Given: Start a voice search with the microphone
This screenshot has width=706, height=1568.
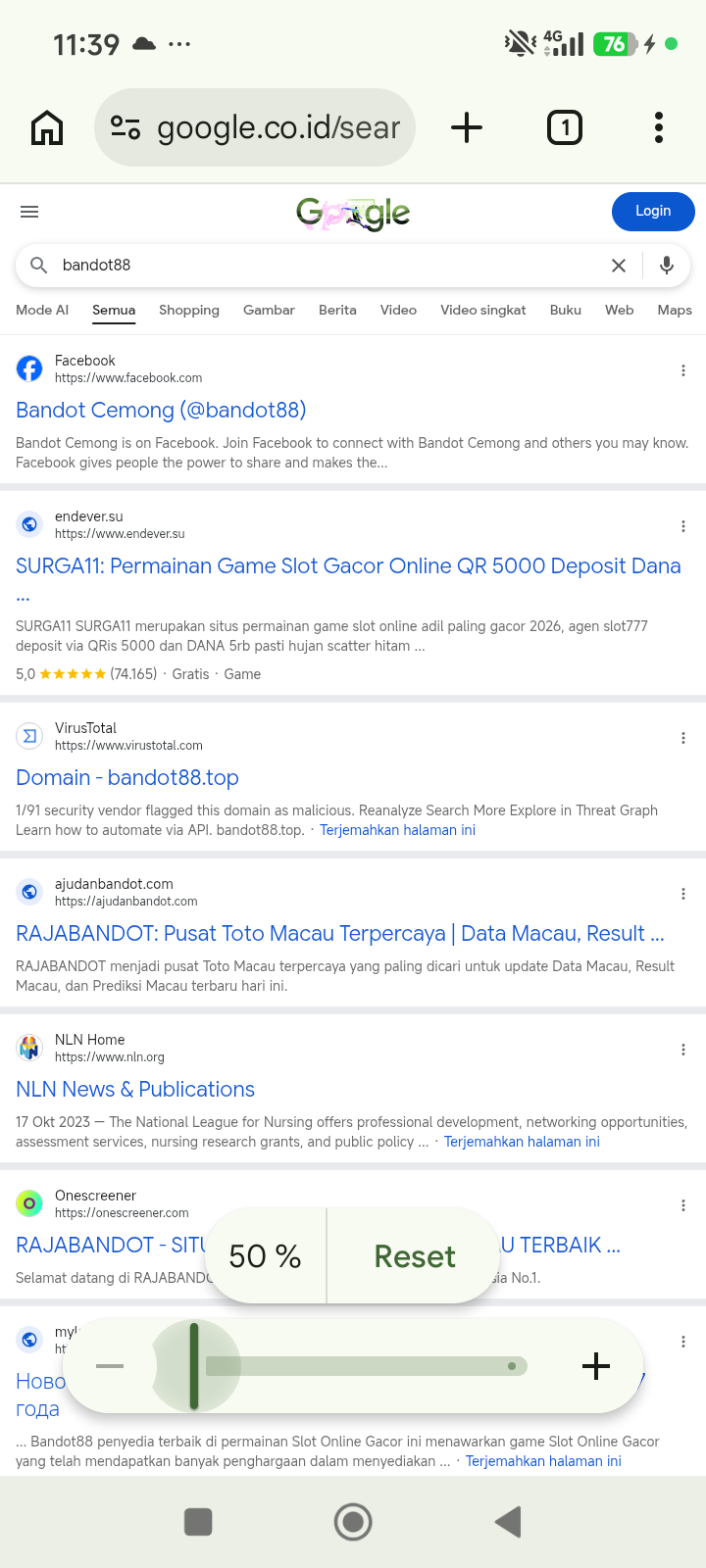Looking at the screenshot, I should (x=667, y=266).
